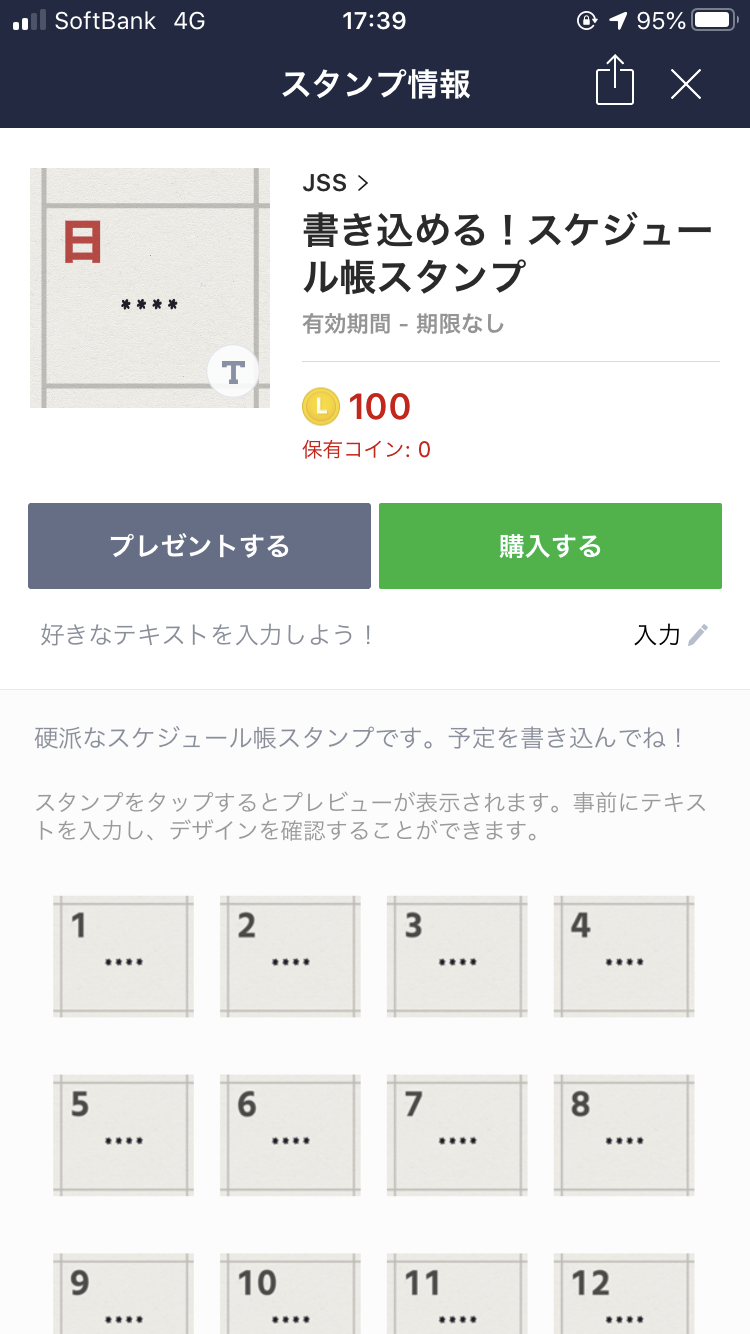Tap the battery indicator in the status bar
This screenshot has width=750, height=1334.
coord(716,20)
